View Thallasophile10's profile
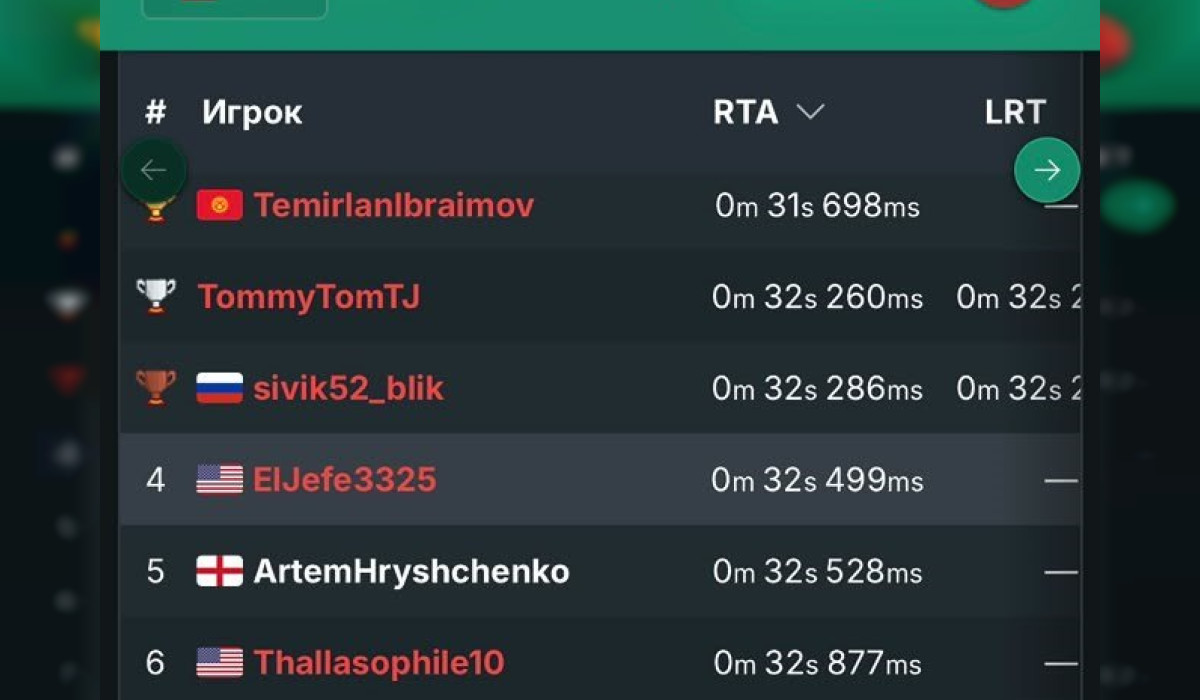 [x=379, y=663]
